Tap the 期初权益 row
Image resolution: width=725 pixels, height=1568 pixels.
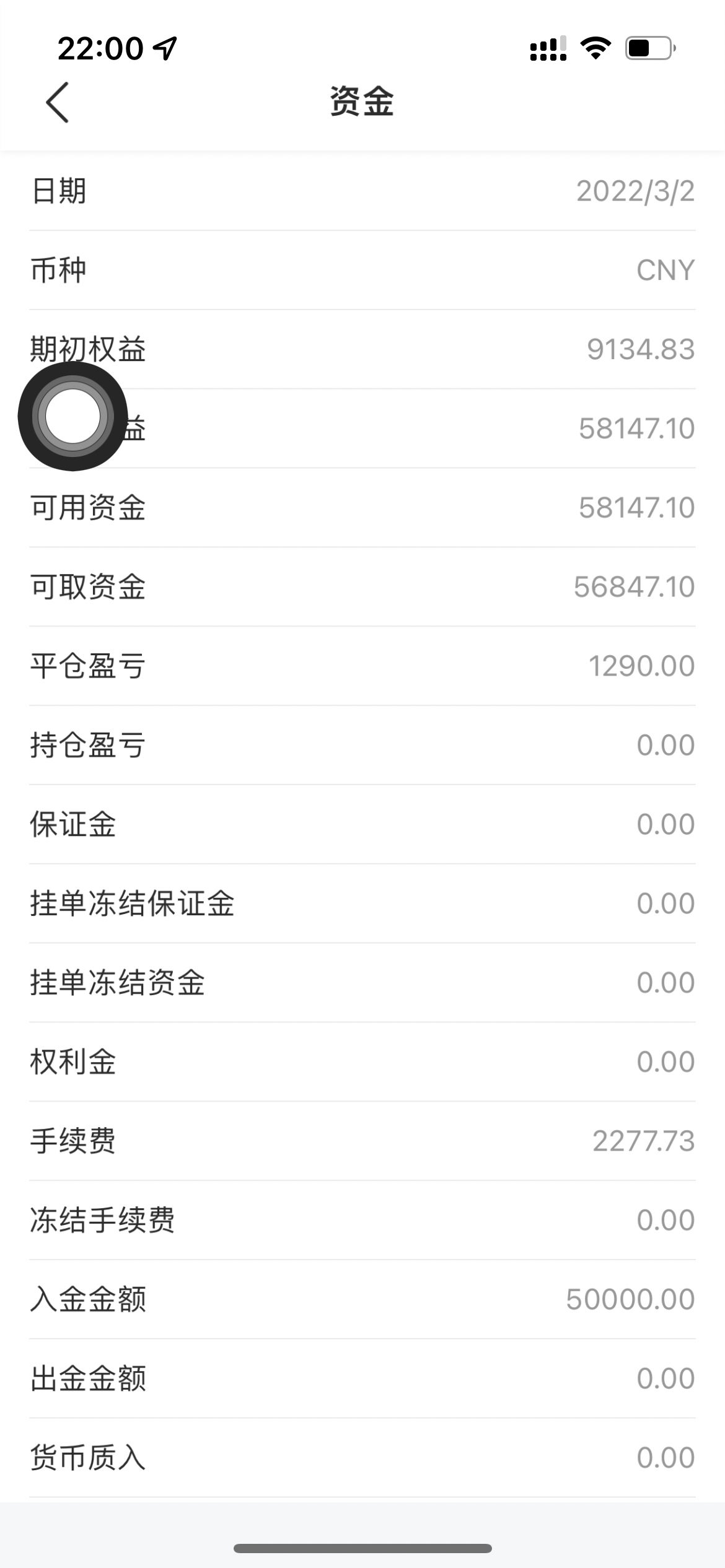(x=362, y=349)
